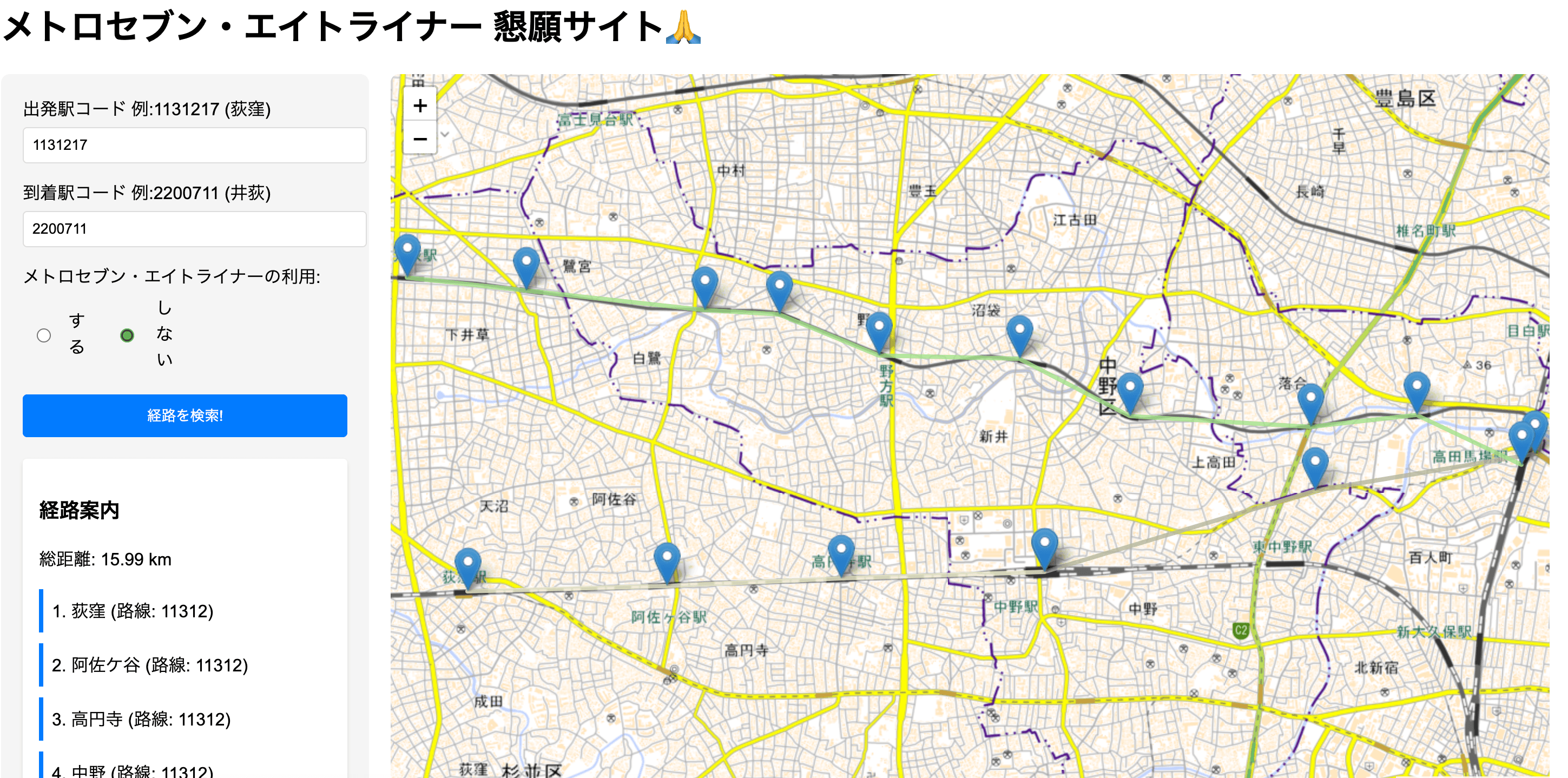Select the しない radio option

pyautogui.click(x=127, y=335)
